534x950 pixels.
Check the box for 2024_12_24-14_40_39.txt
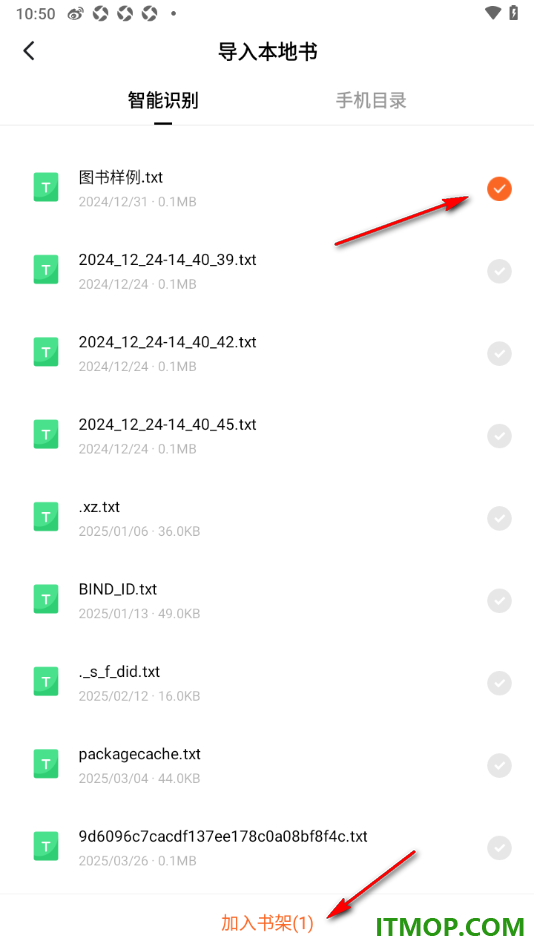click(499, 271)
